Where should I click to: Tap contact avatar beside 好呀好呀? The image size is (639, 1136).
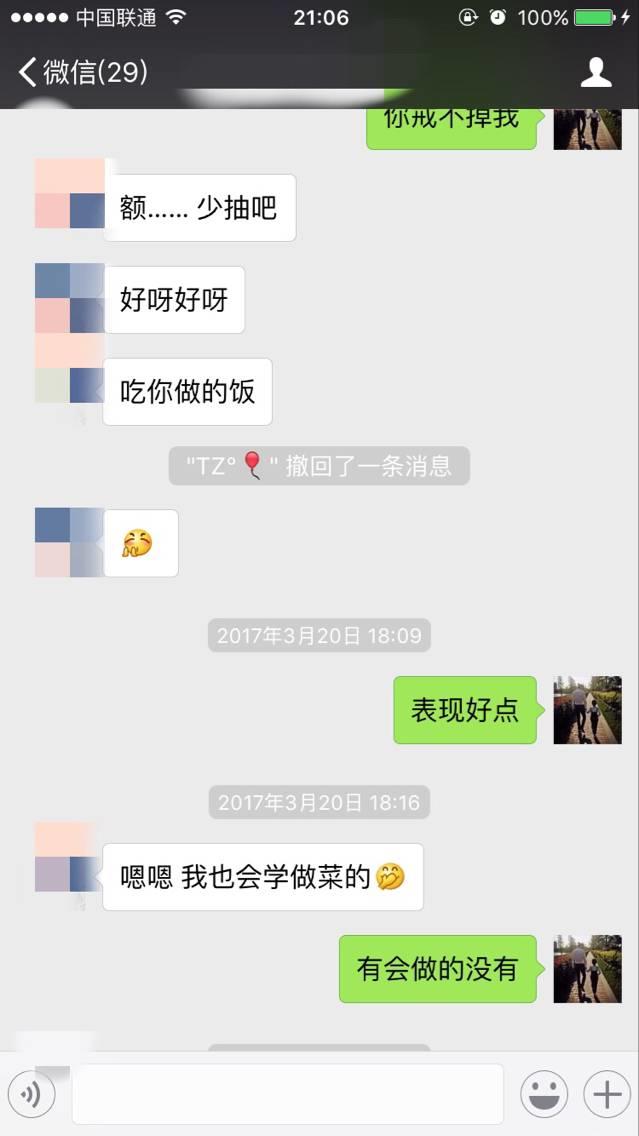pos(69,298)
